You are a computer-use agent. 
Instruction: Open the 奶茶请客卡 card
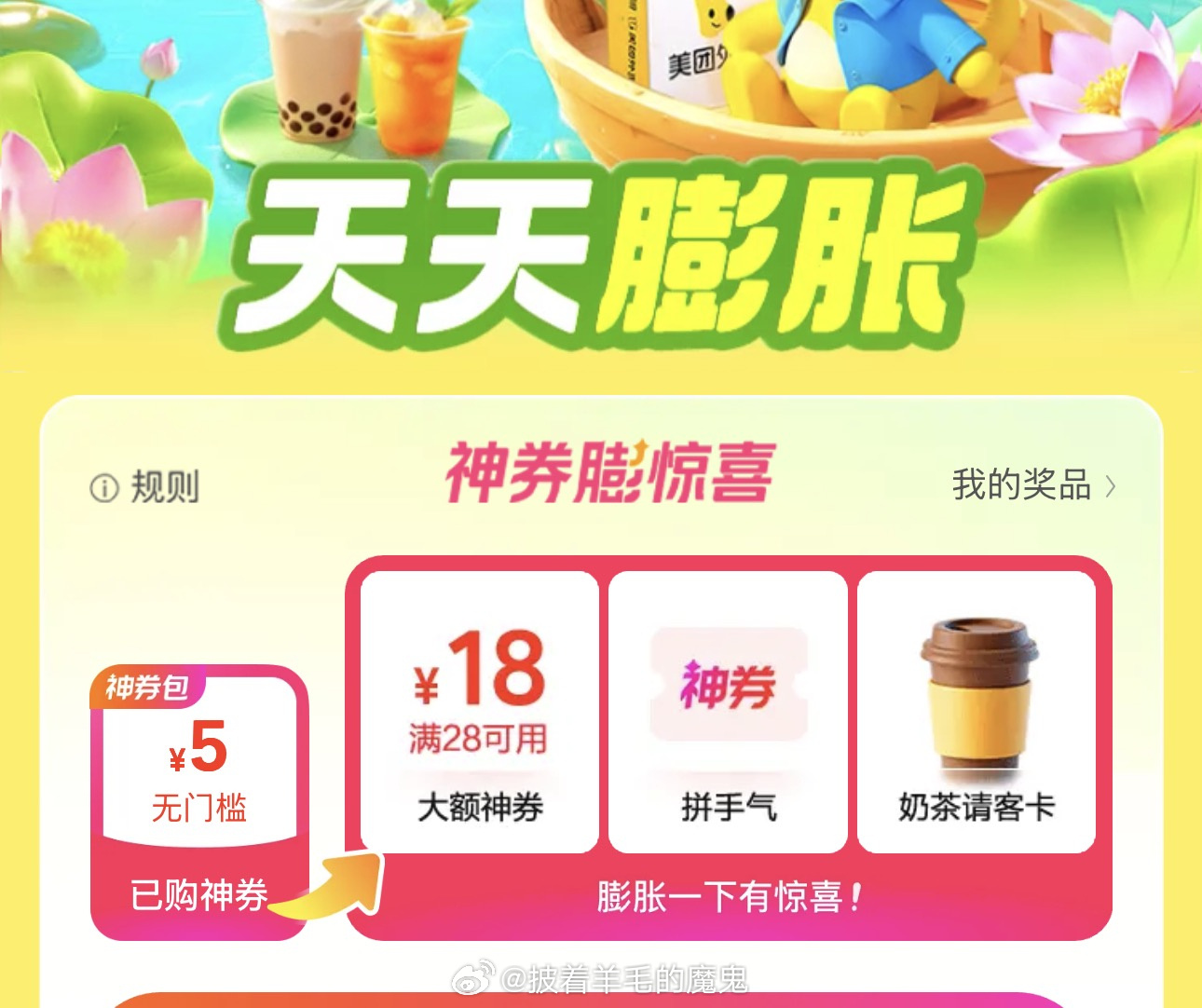point(976,713)
